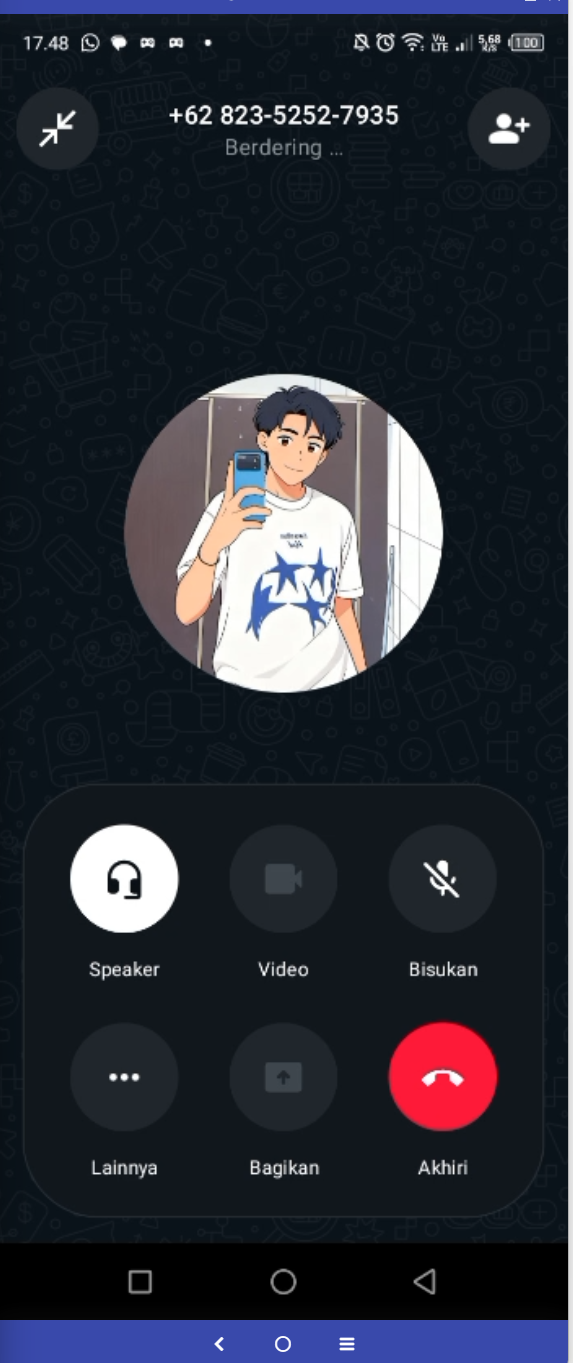
Task: End the call with Akhiri
Action: click(443, 1077)
